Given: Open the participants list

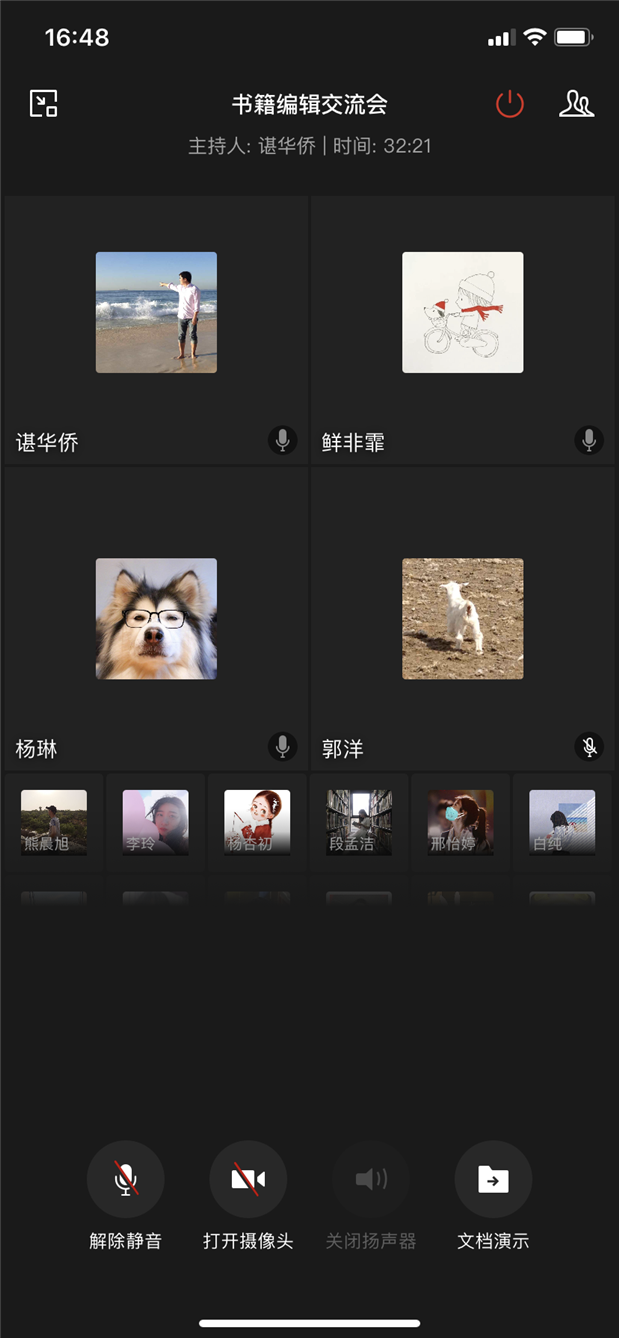Looking at the screenshot, I should coord(576,104).
